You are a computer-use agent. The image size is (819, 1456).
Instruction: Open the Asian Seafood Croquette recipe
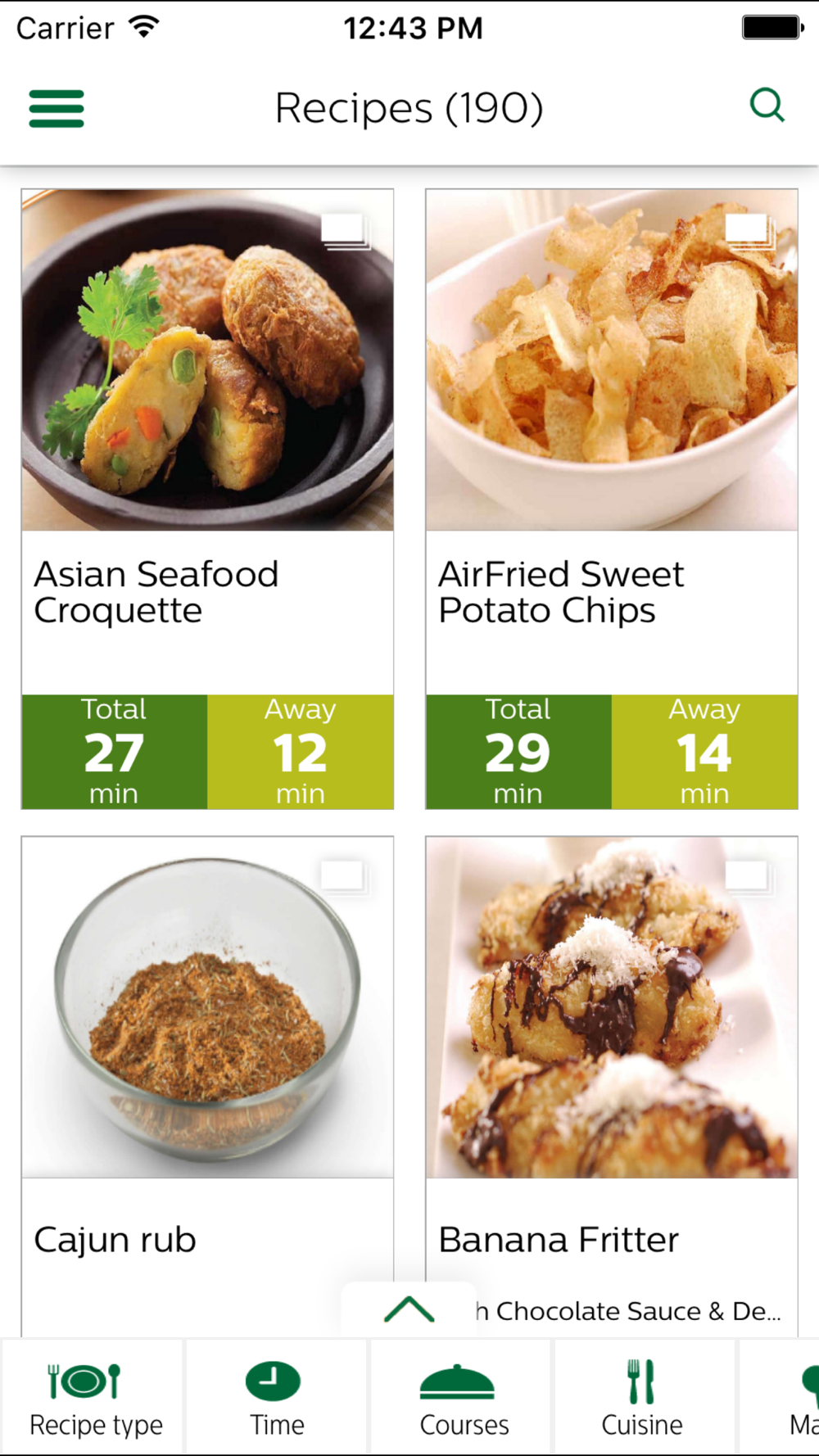click(207, 499)
